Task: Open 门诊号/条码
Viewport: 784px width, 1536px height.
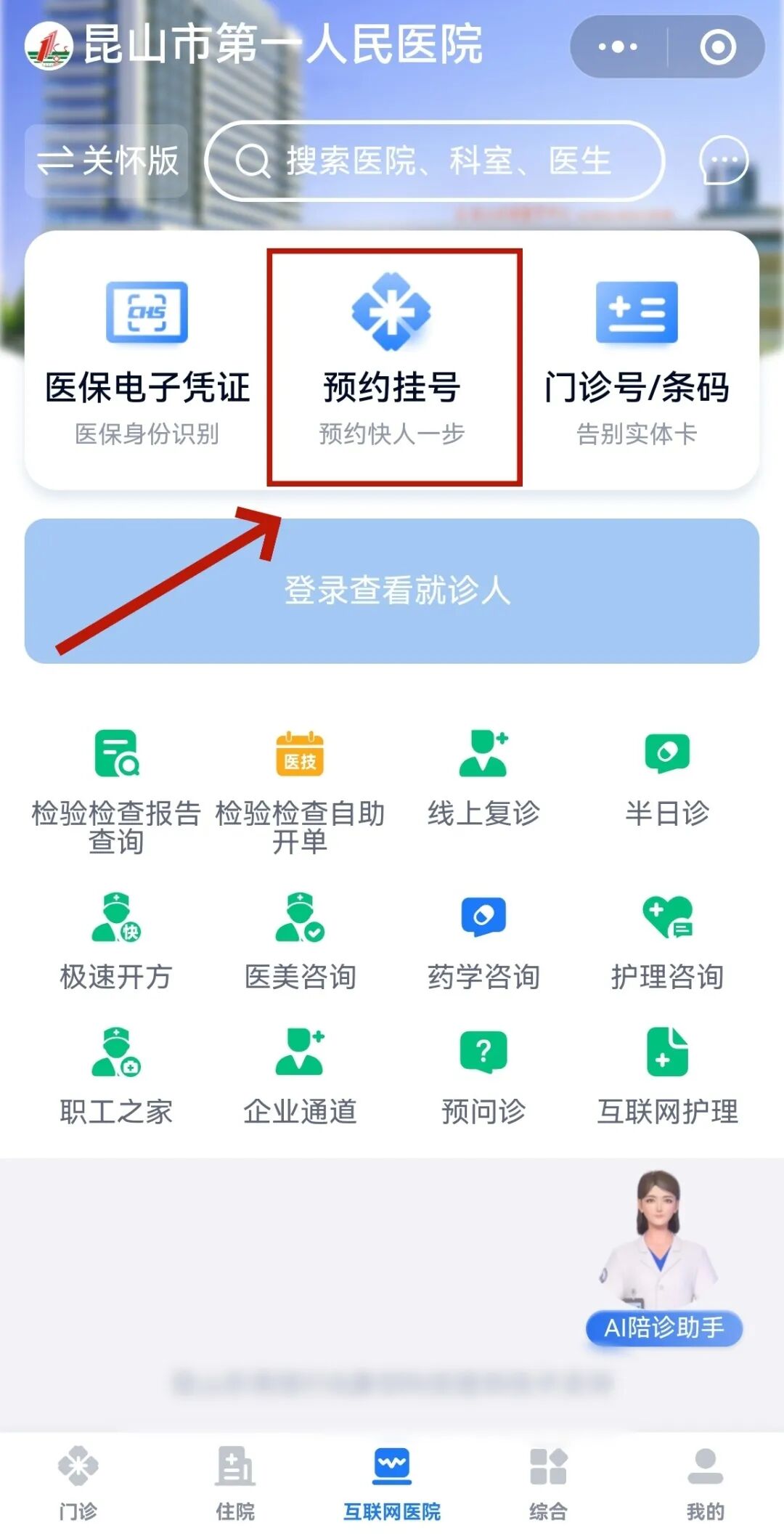Action: 637,361
